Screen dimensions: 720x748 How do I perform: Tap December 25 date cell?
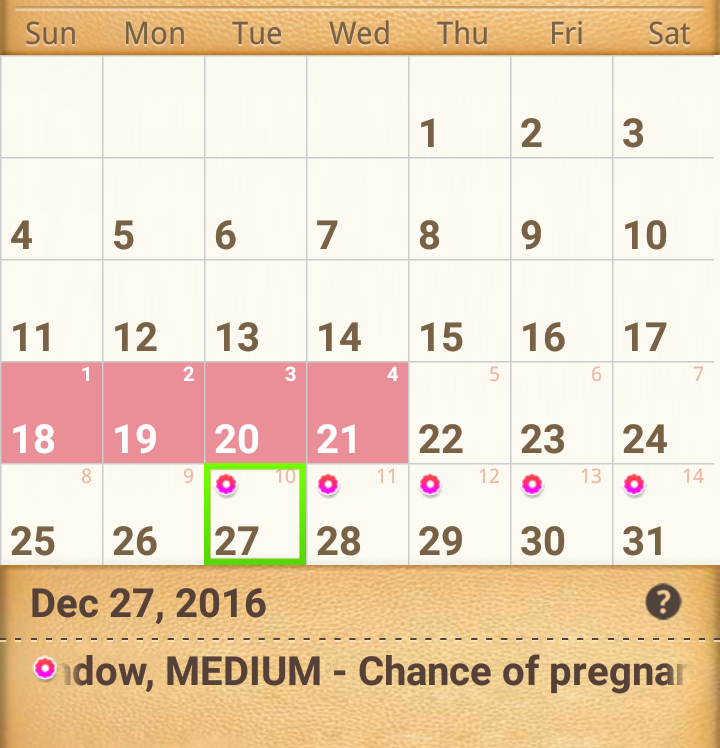(52, 515)
